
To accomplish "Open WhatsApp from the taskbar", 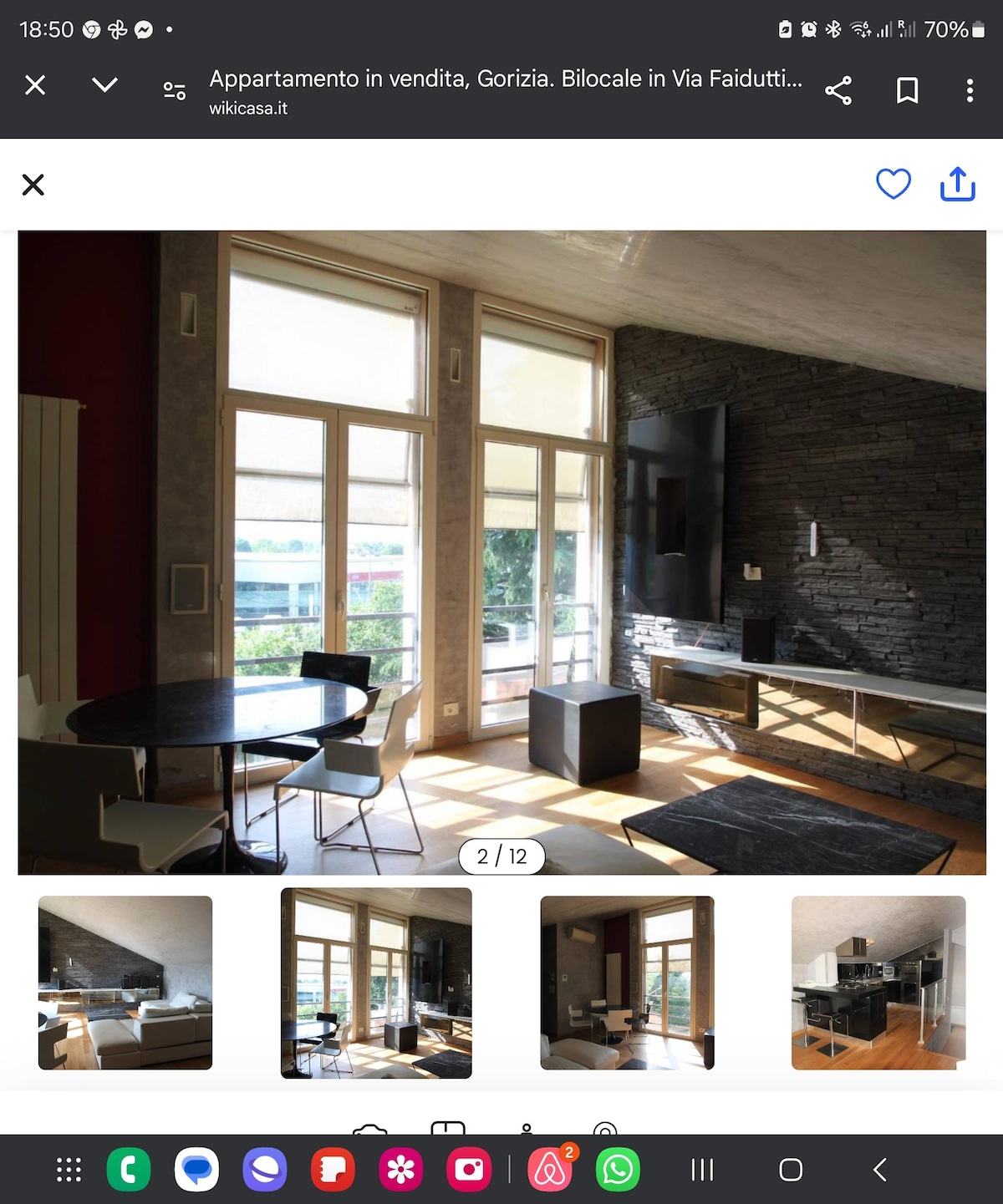I will (617, 1170).
